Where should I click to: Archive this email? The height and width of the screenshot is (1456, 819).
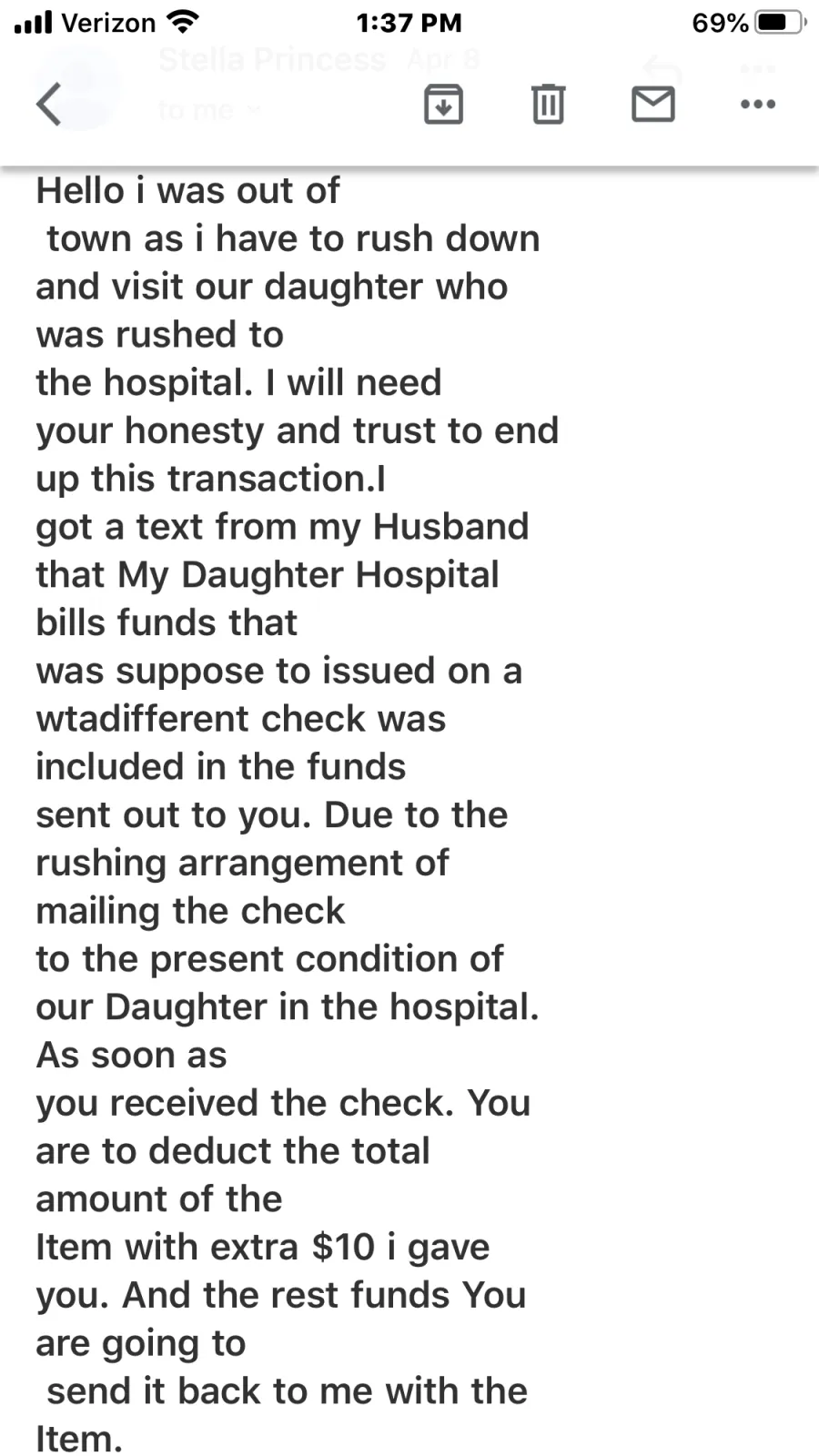pos(444,104)
